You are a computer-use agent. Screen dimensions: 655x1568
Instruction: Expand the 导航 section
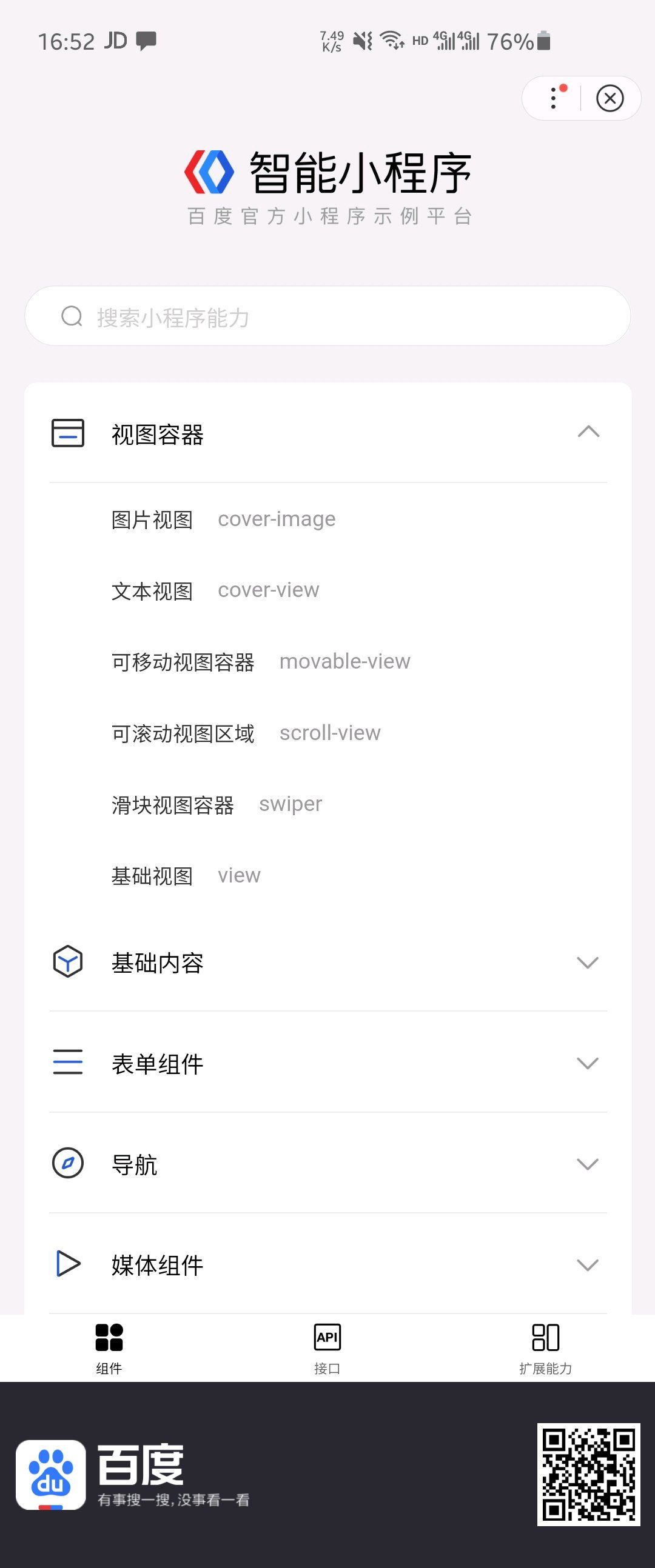coord(327,1164)
